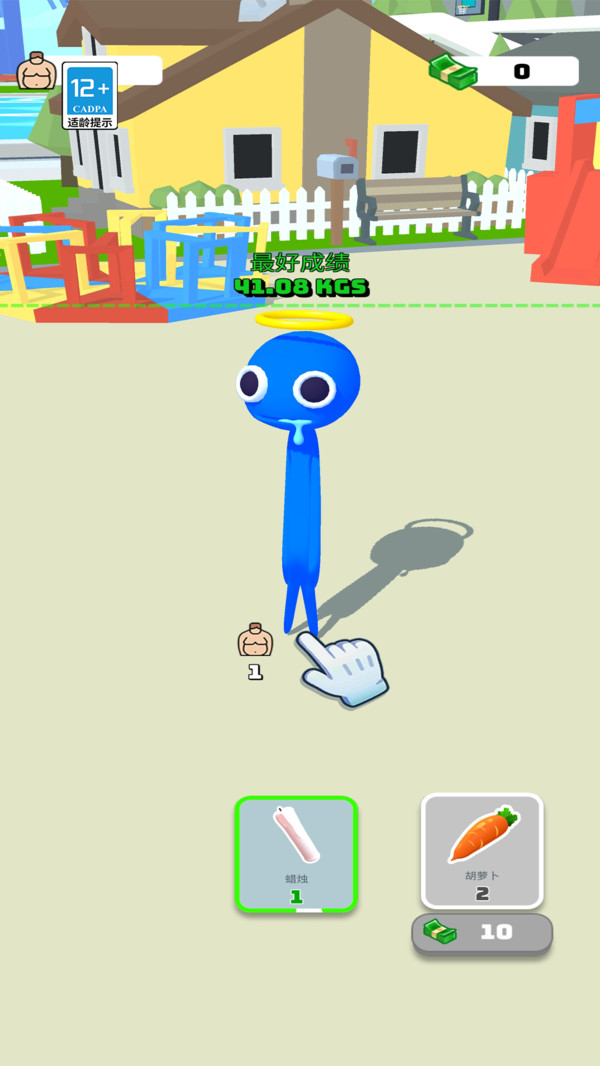Select the candle (蜡烛) food card
The height and width of the screenshot is (1066, 600).
point(296,853)
